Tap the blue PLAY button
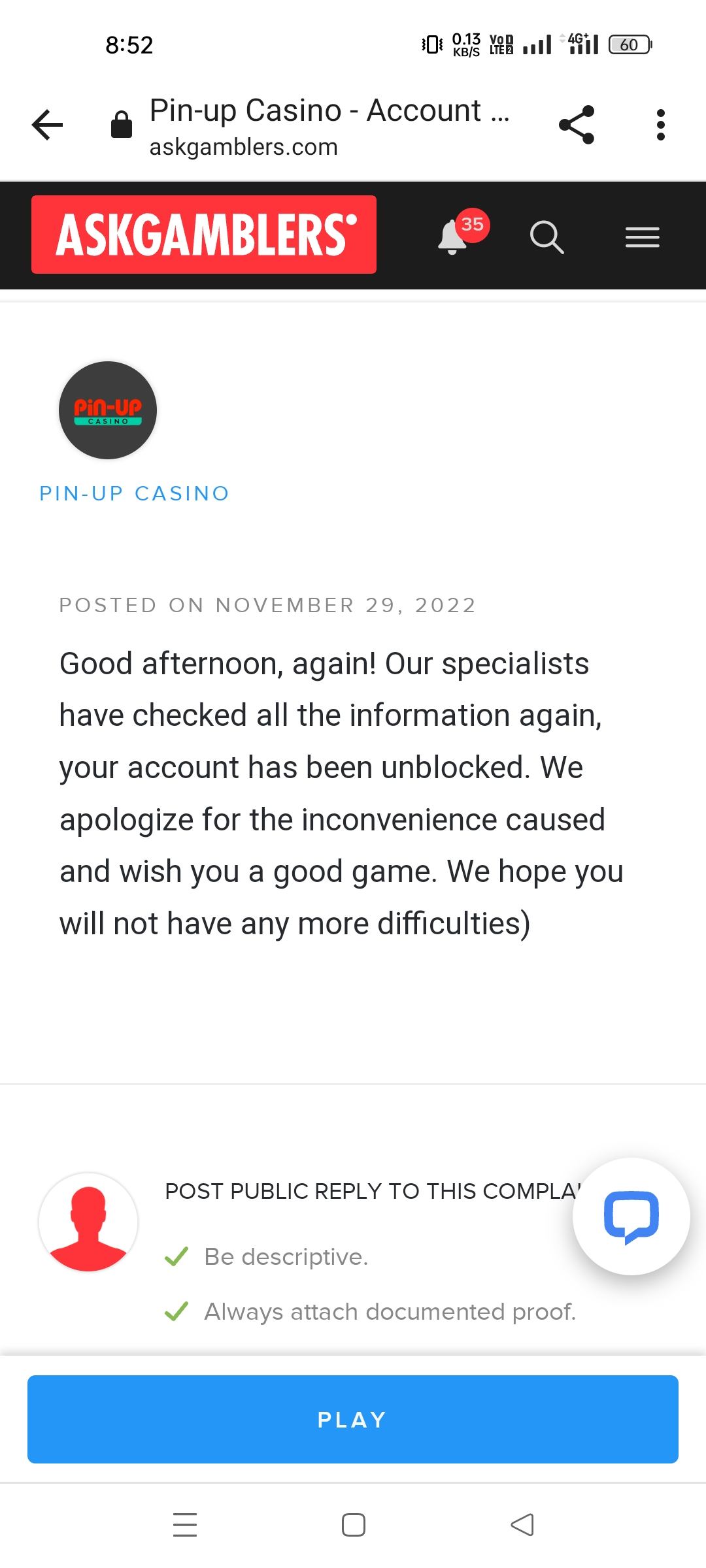The image size is (706, 1568). point(353,1419)
